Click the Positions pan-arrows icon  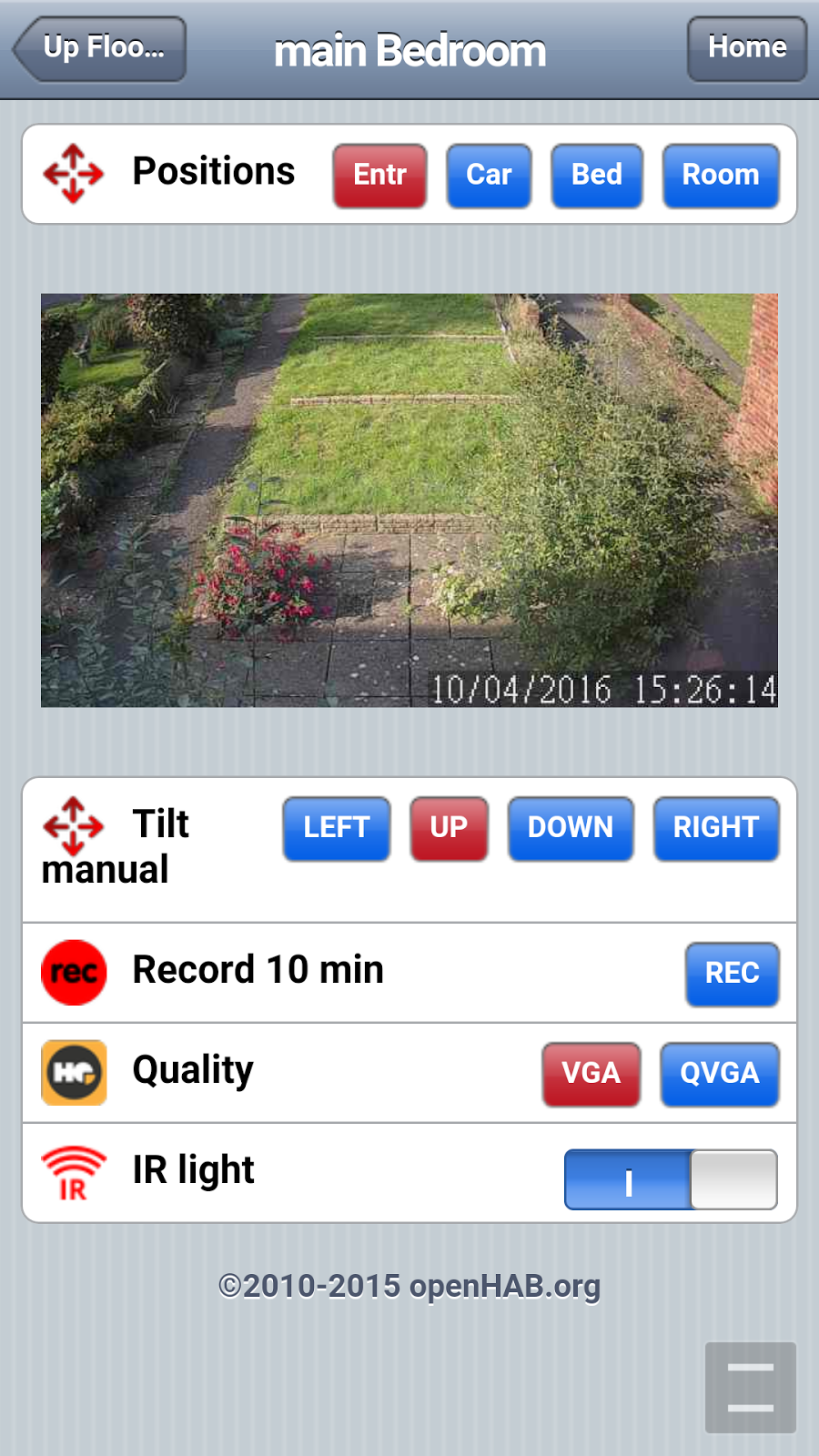pyautogui.click(x=73, y=173)
